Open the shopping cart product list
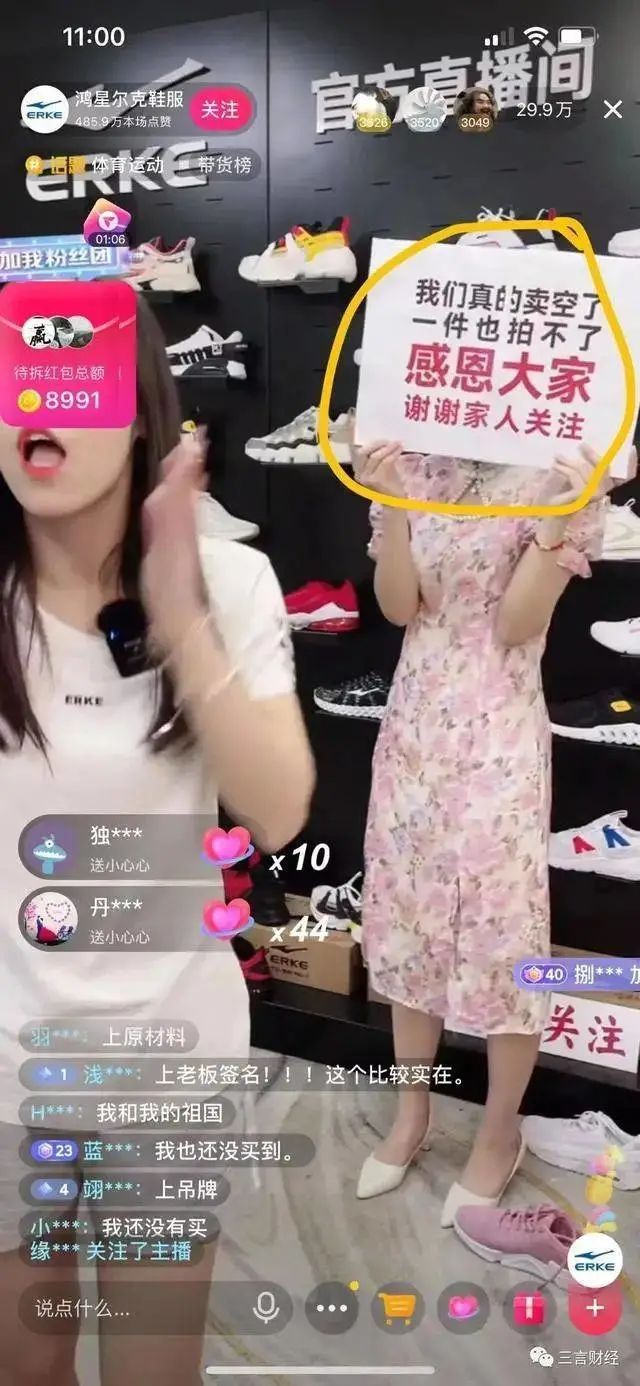This screenshot has width=640, height=1386. (397, 1307)
